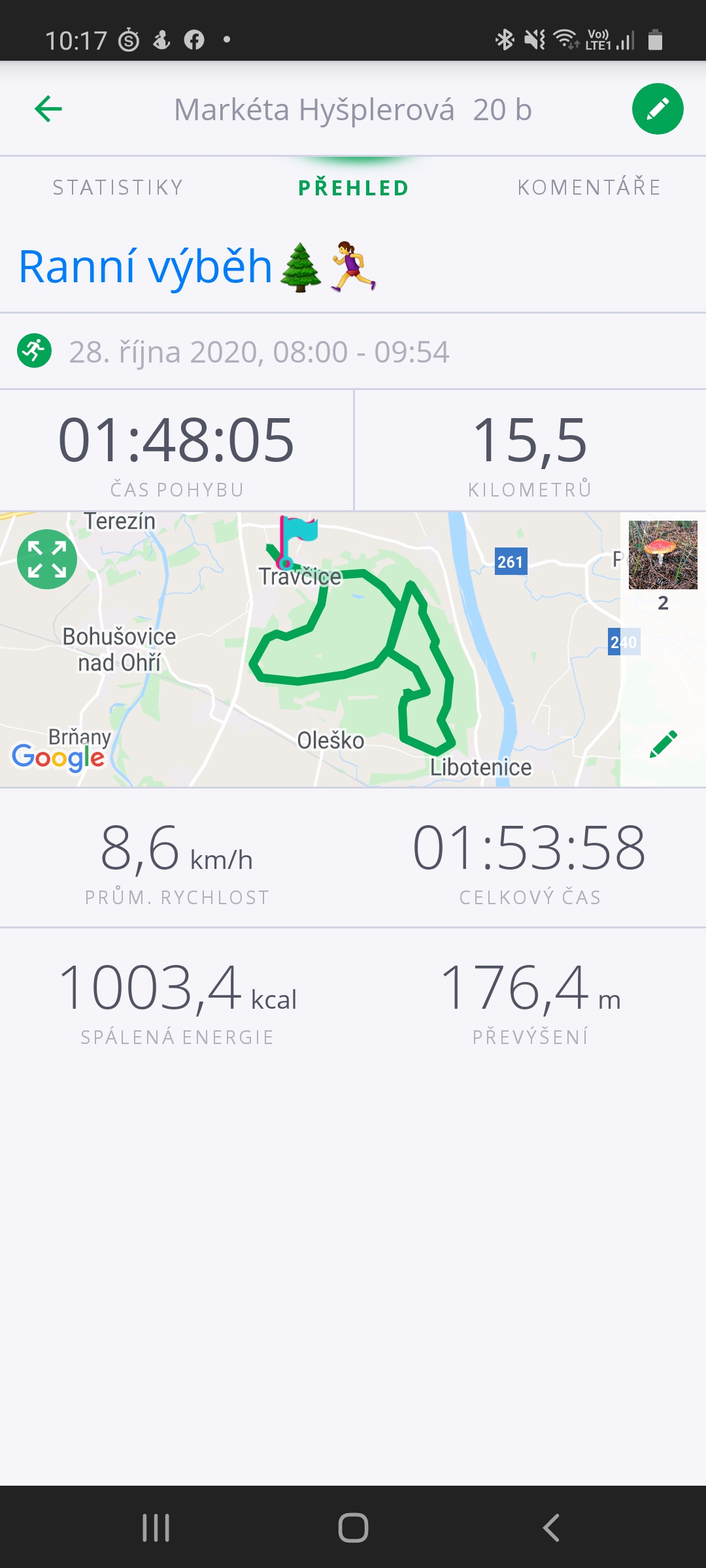Tap the system home button

point(353,1527)
